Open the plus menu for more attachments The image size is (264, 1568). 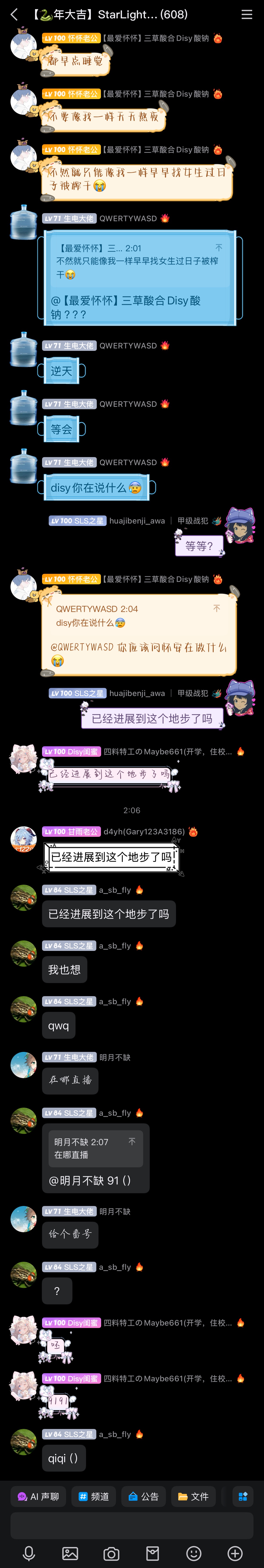point(235,1553)
